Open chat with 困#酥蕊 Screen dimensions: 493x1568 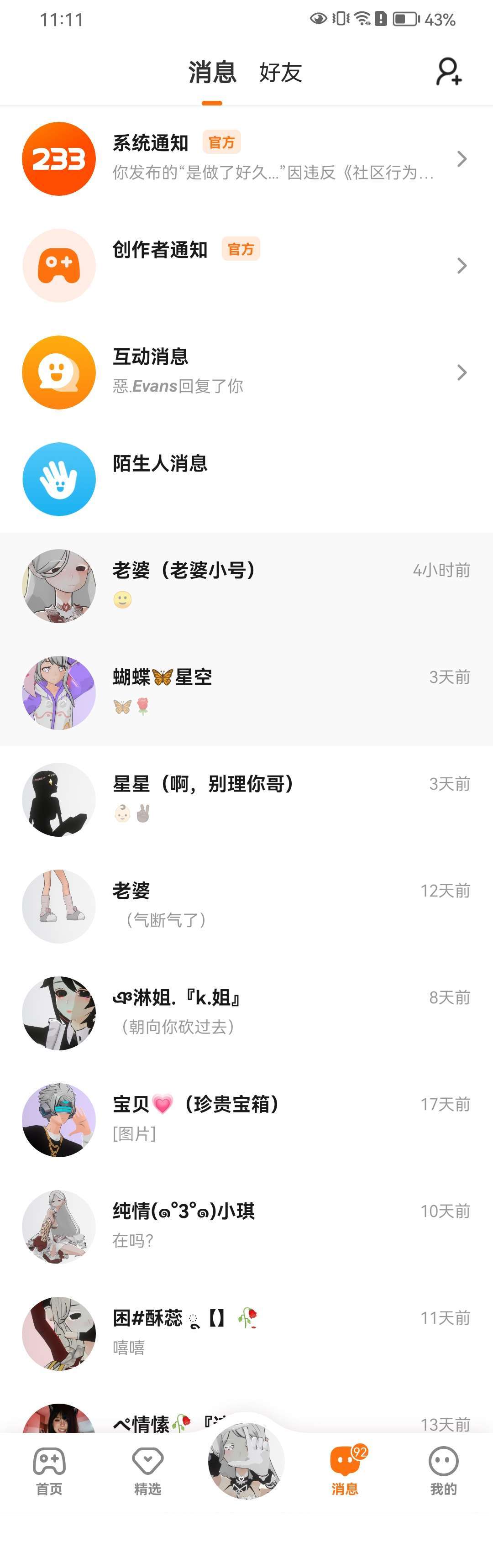coord(246,1333)
